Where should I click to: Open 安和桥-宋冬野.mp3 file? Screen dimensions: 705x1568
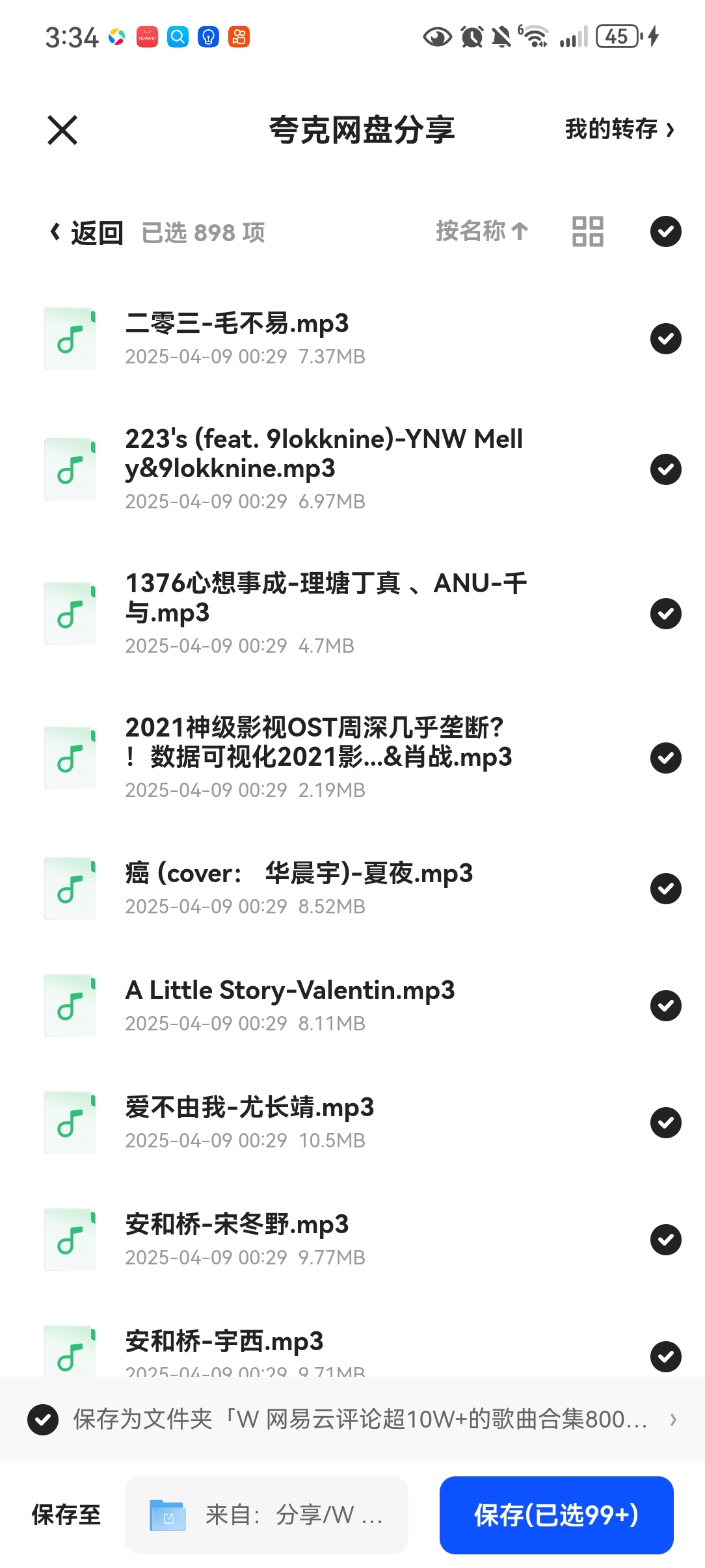237,1225
